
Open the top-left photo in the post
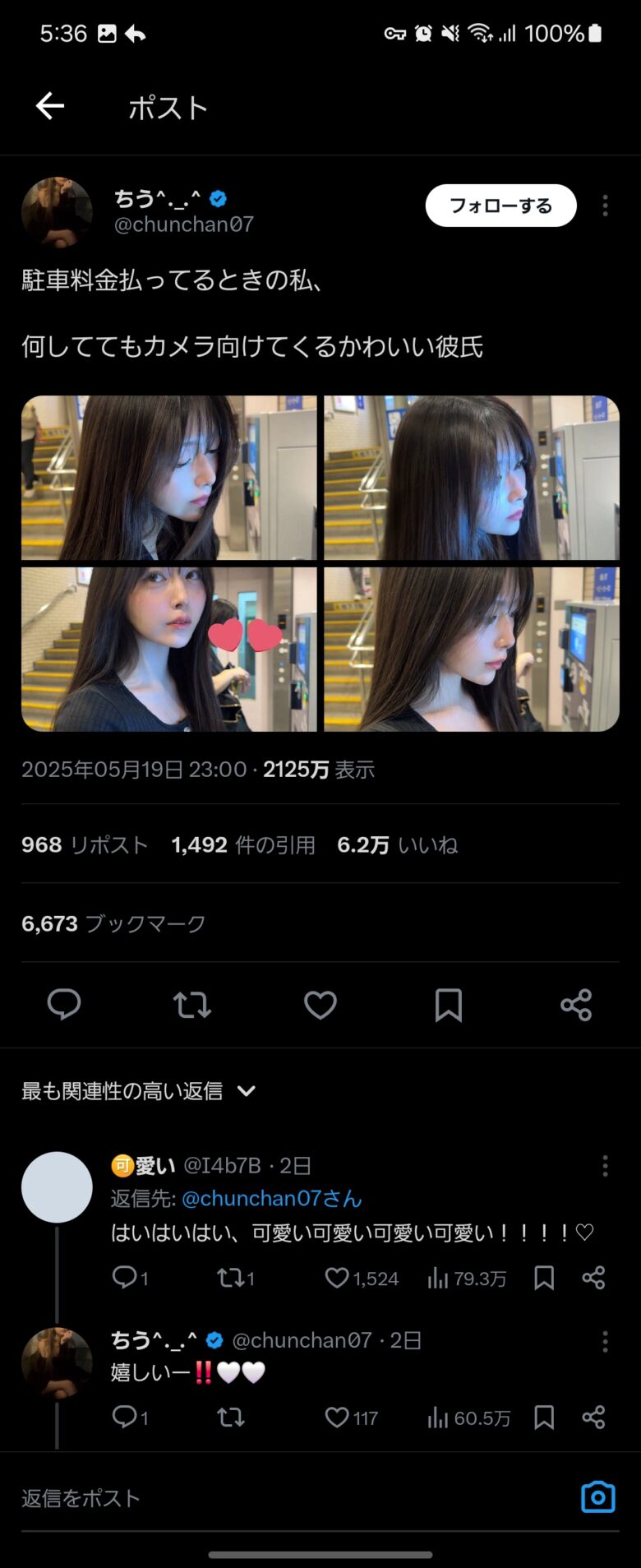[168, 478]
